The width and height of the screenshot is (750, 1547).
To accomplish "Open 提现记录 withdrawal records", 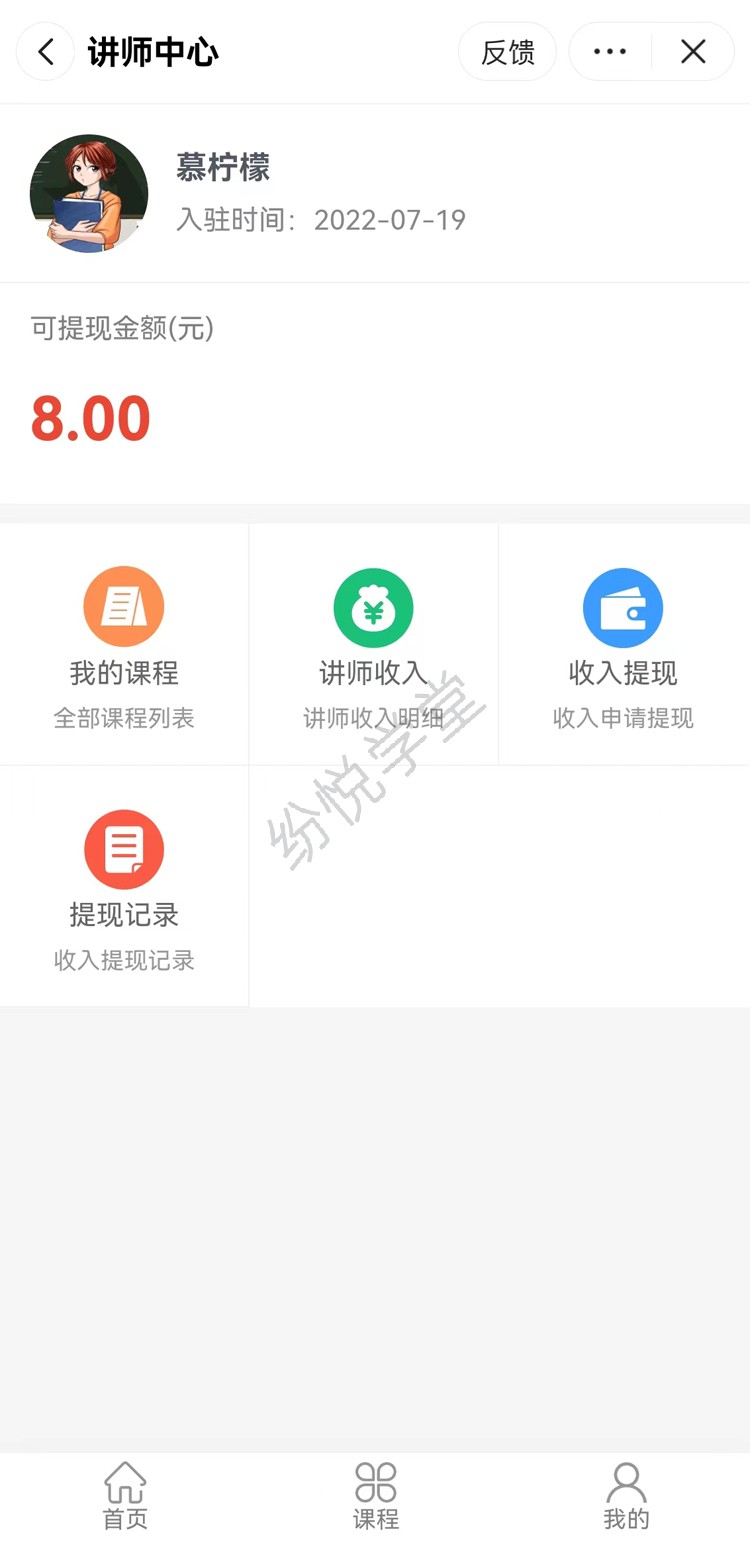I will [x=124, y=887].
